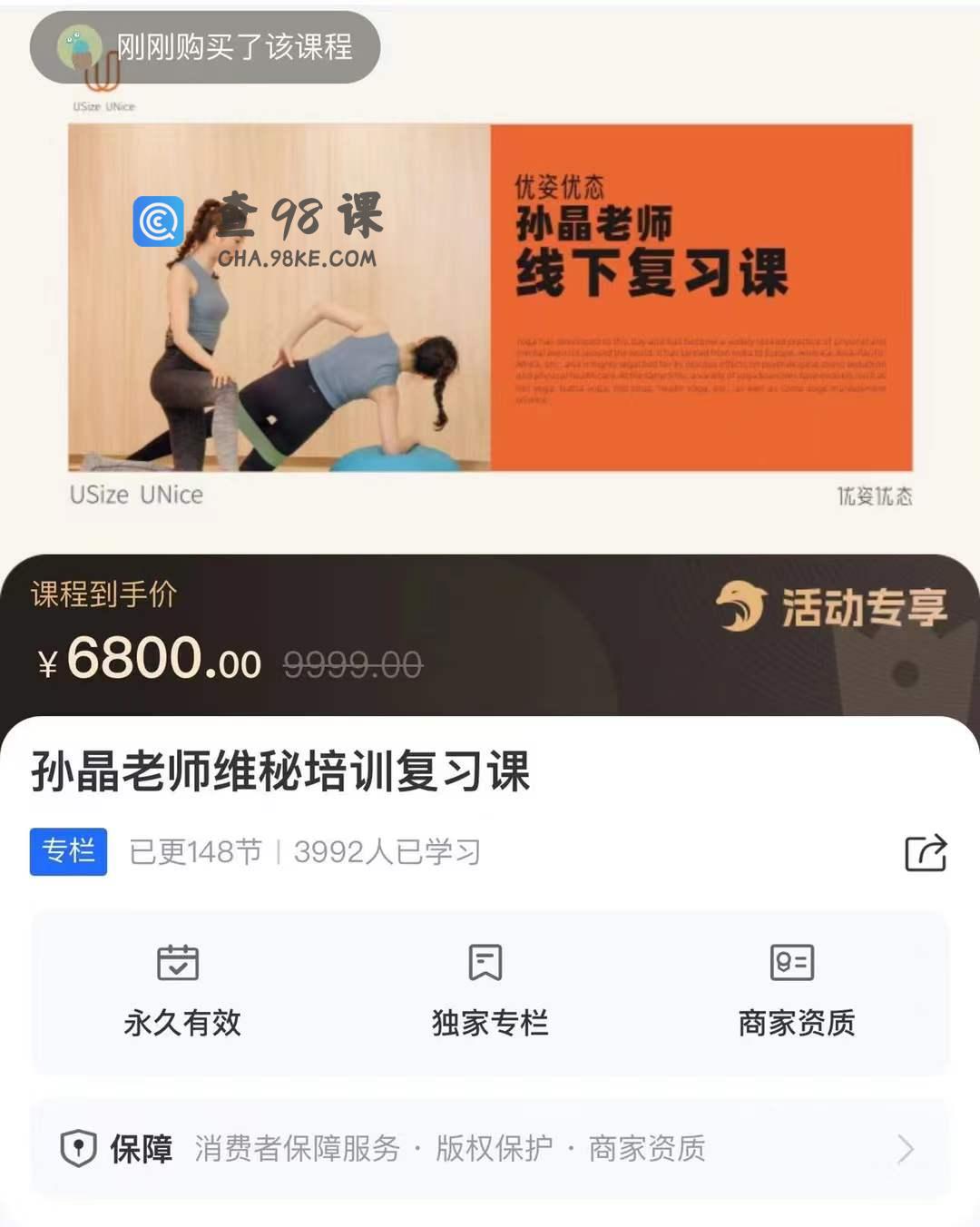The height and width of the screenshot is (1227, 980).
Task: Open the course banner image
Action: coord(490,298)
